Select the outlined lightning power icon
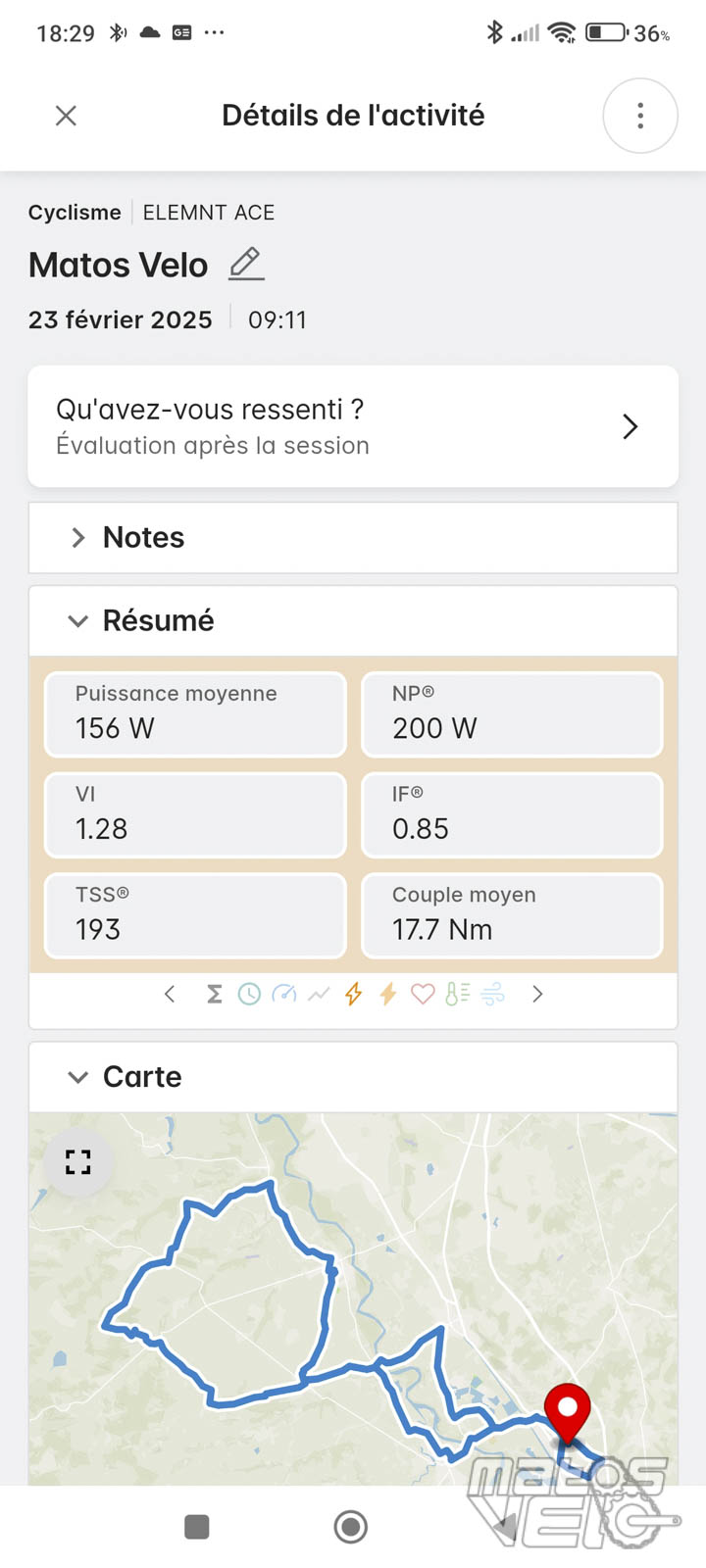The width and height of the screenshot is (706, 1568). (353, 994)
